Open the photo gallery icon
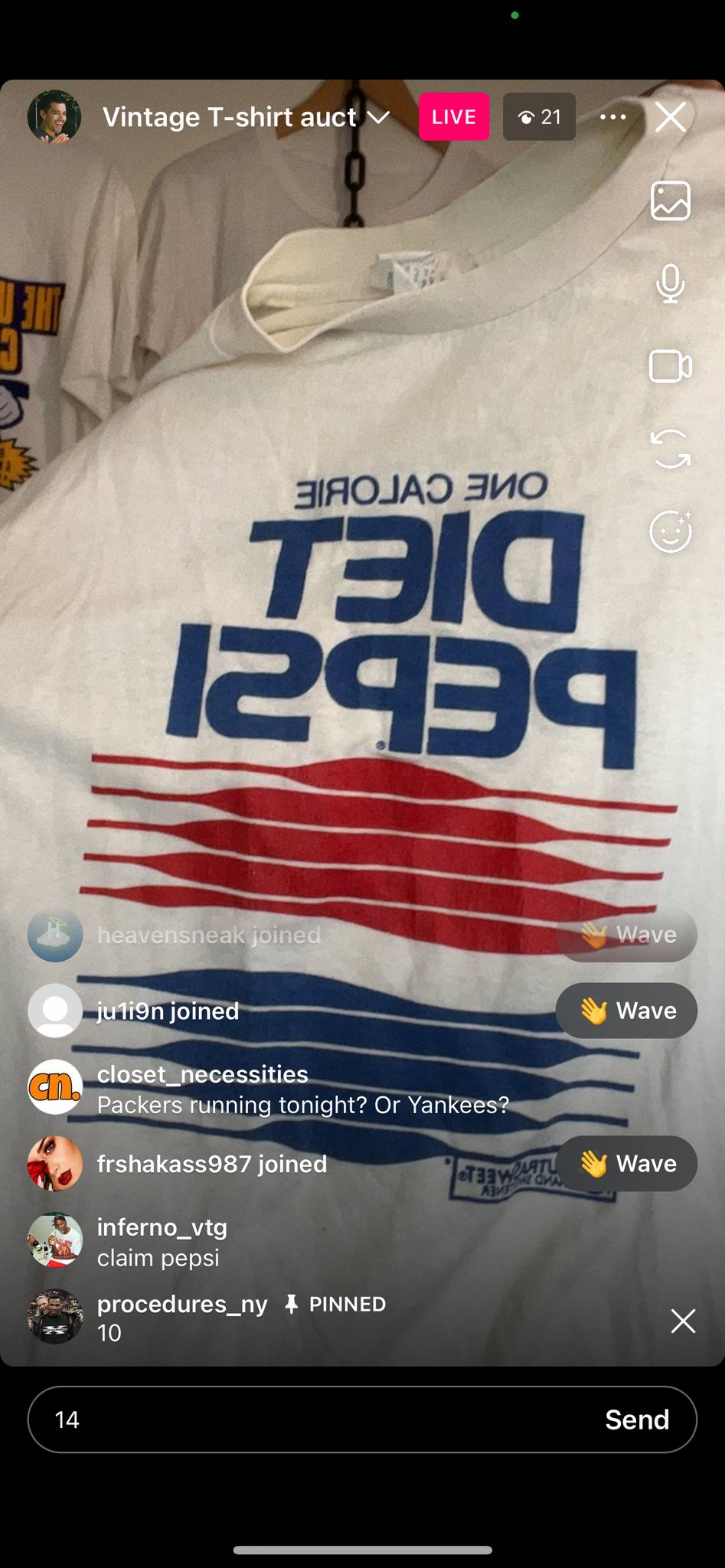 pos(671,201)
